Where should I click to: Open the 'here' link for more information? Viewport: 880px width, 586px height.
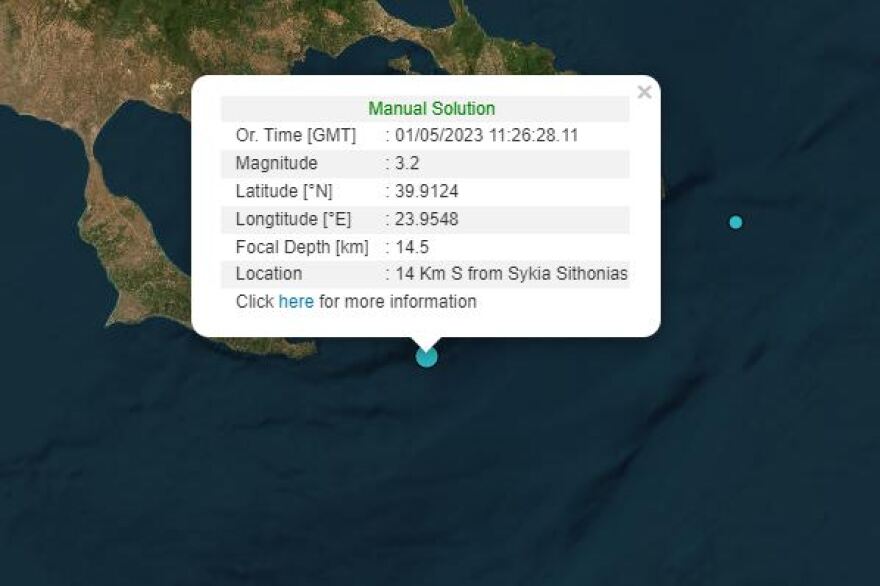[x=296, y=301]
